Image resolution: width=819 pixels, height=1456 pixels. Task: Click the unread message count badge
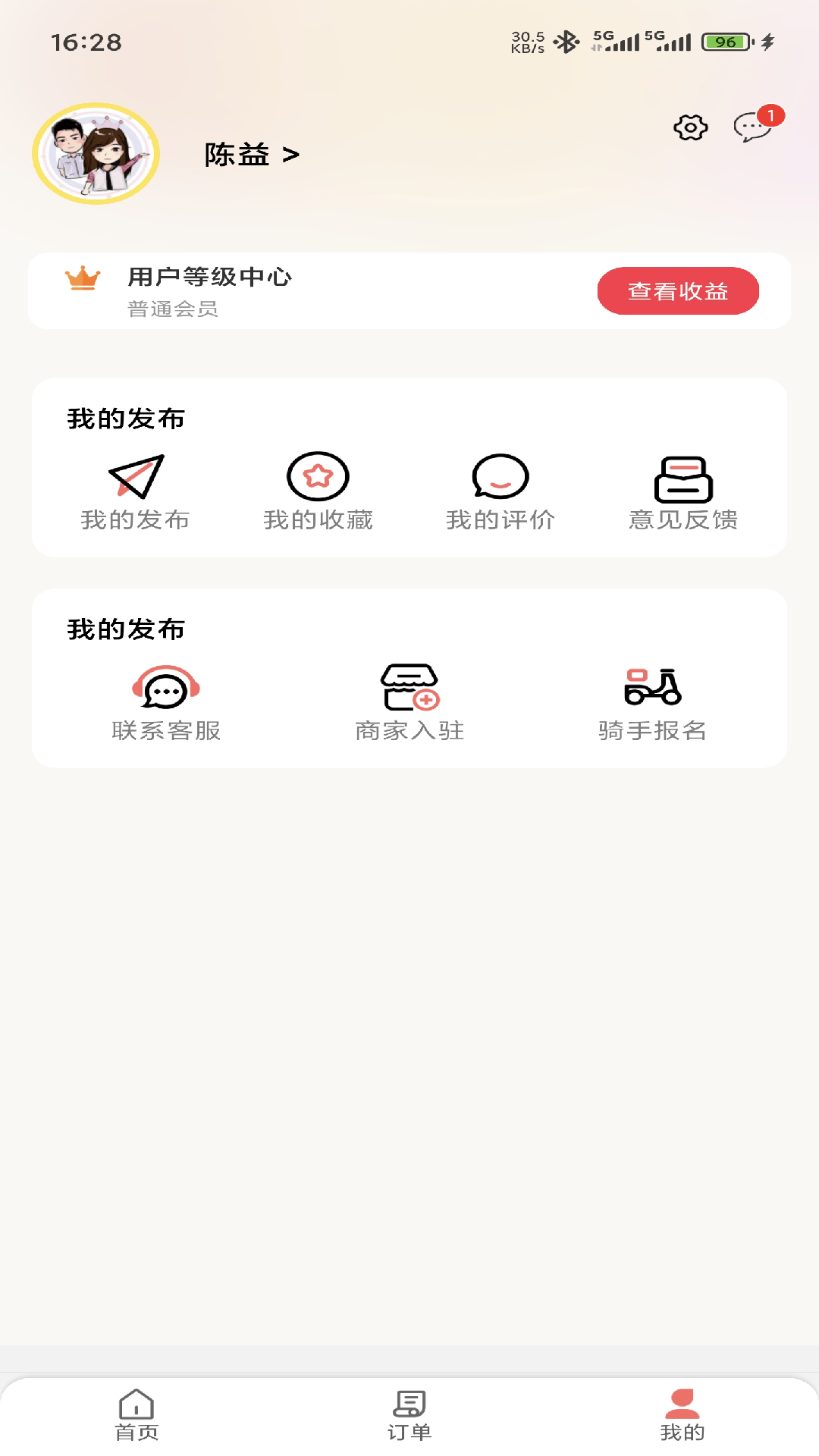pyautogui.click(x=770, y=115)
